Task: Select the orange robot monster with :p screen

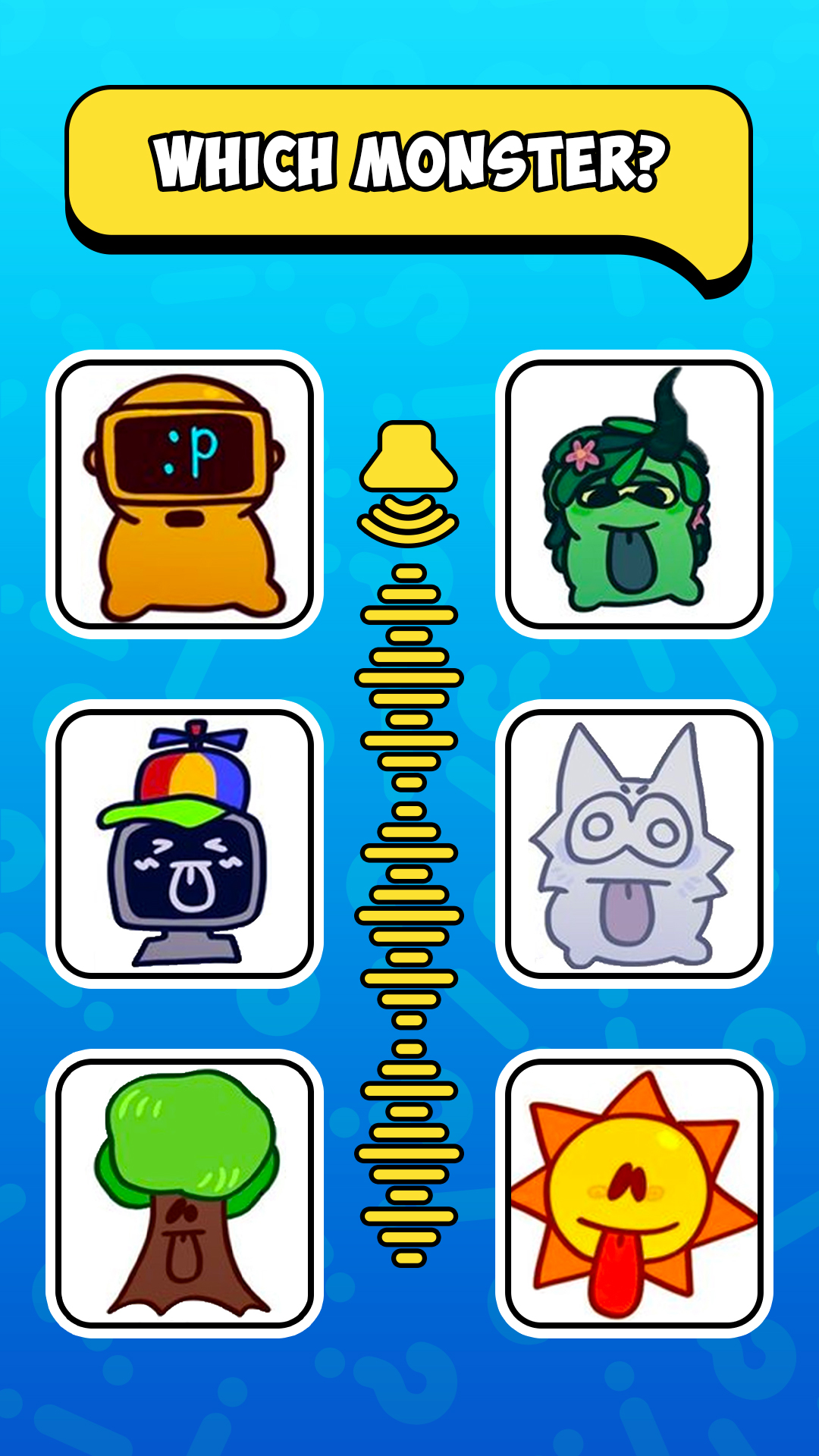Action: coord(185,494)
